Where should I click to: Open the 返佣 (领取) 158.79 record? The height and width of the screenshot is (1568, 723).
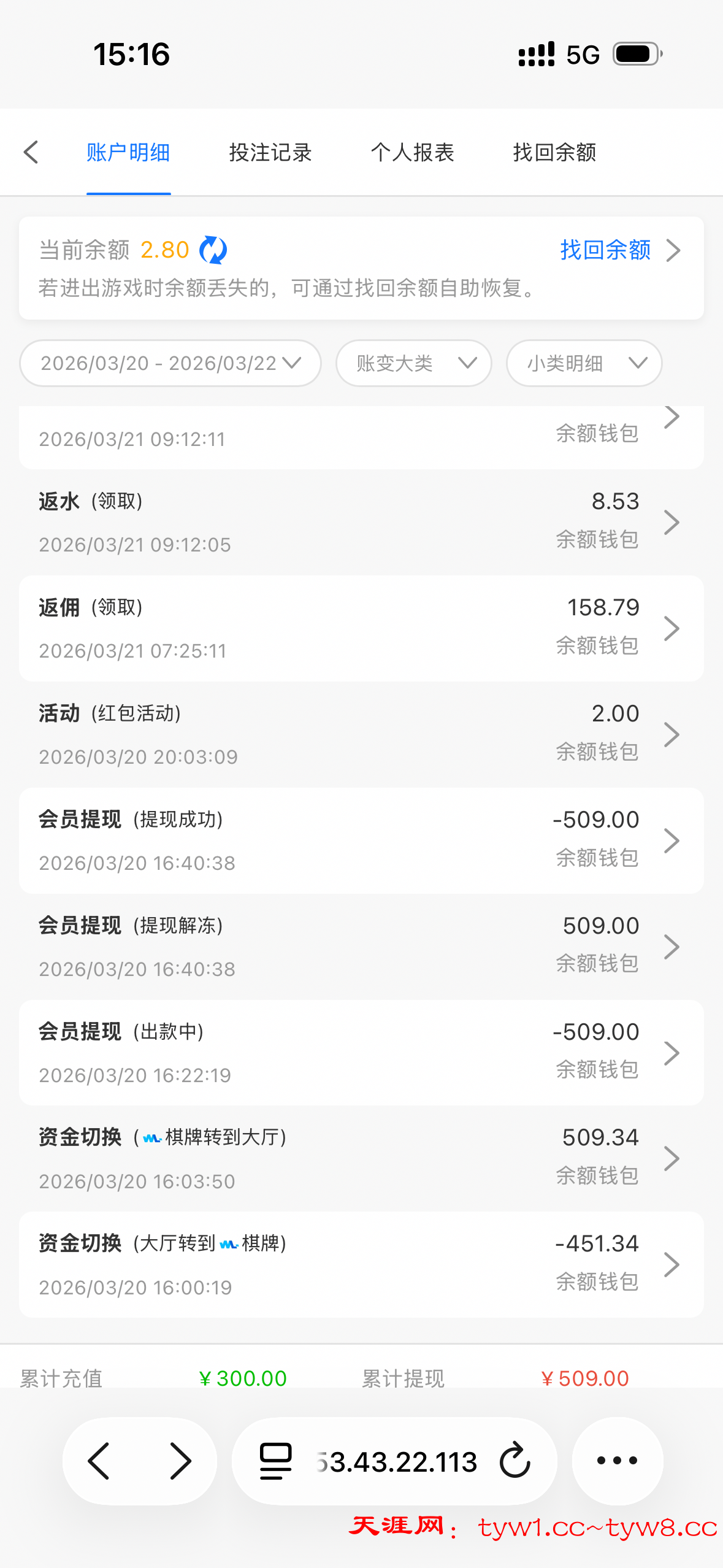(x=361, y=628)
